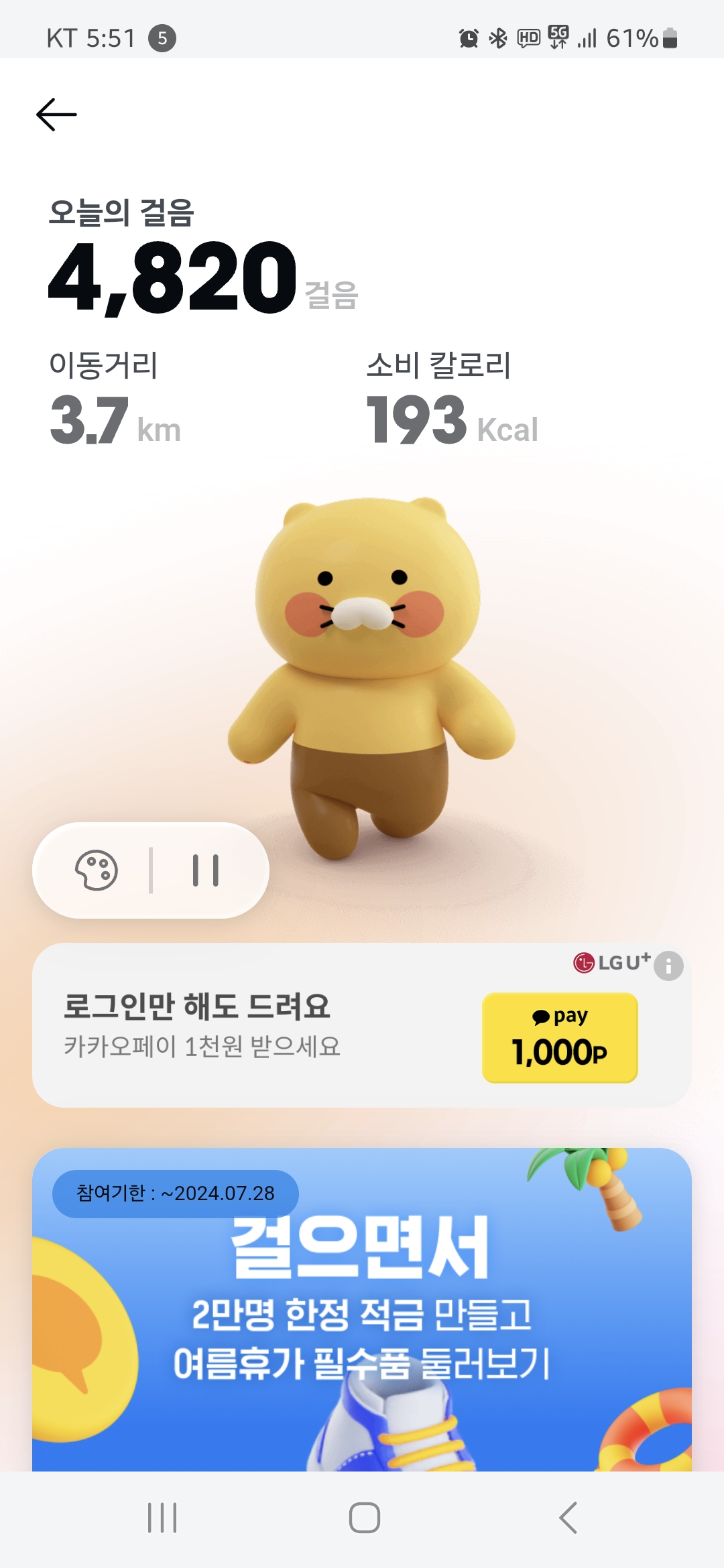The width and height of the screenshot is (724, 1568).
Task: Open the character theme palette
Action: (97, 870)
